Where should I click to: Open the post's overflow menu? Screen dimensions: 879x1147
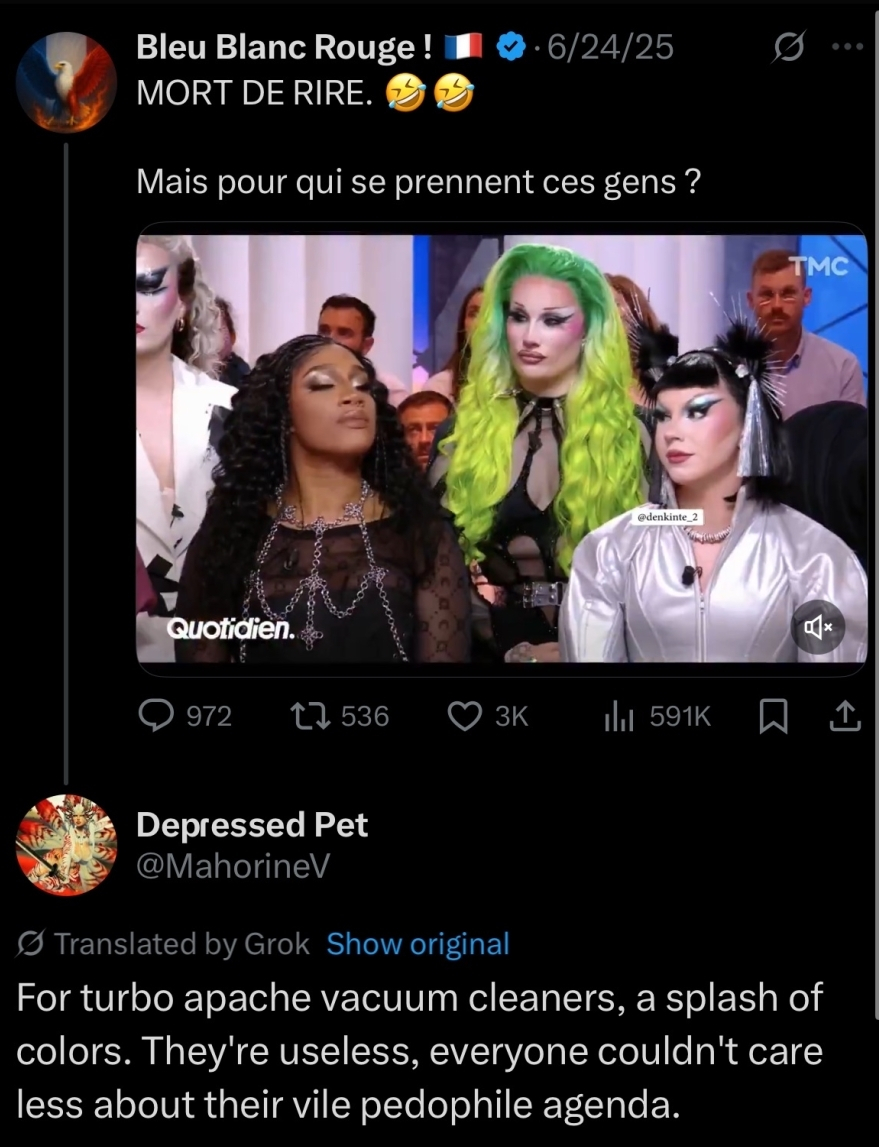pyautogui.click(x=846, y=48)
